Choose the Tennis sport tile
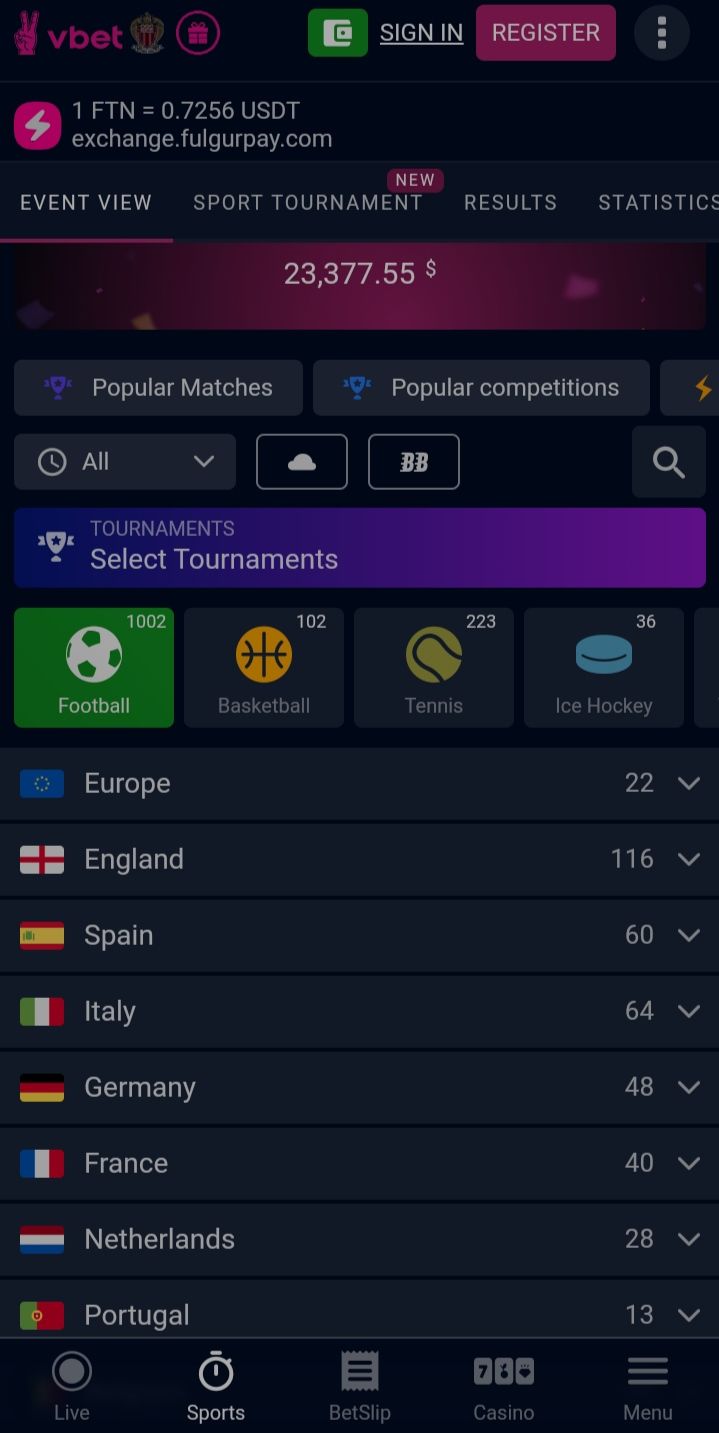This screenshot has width=719, height=1433. click(x=434, y=667)
